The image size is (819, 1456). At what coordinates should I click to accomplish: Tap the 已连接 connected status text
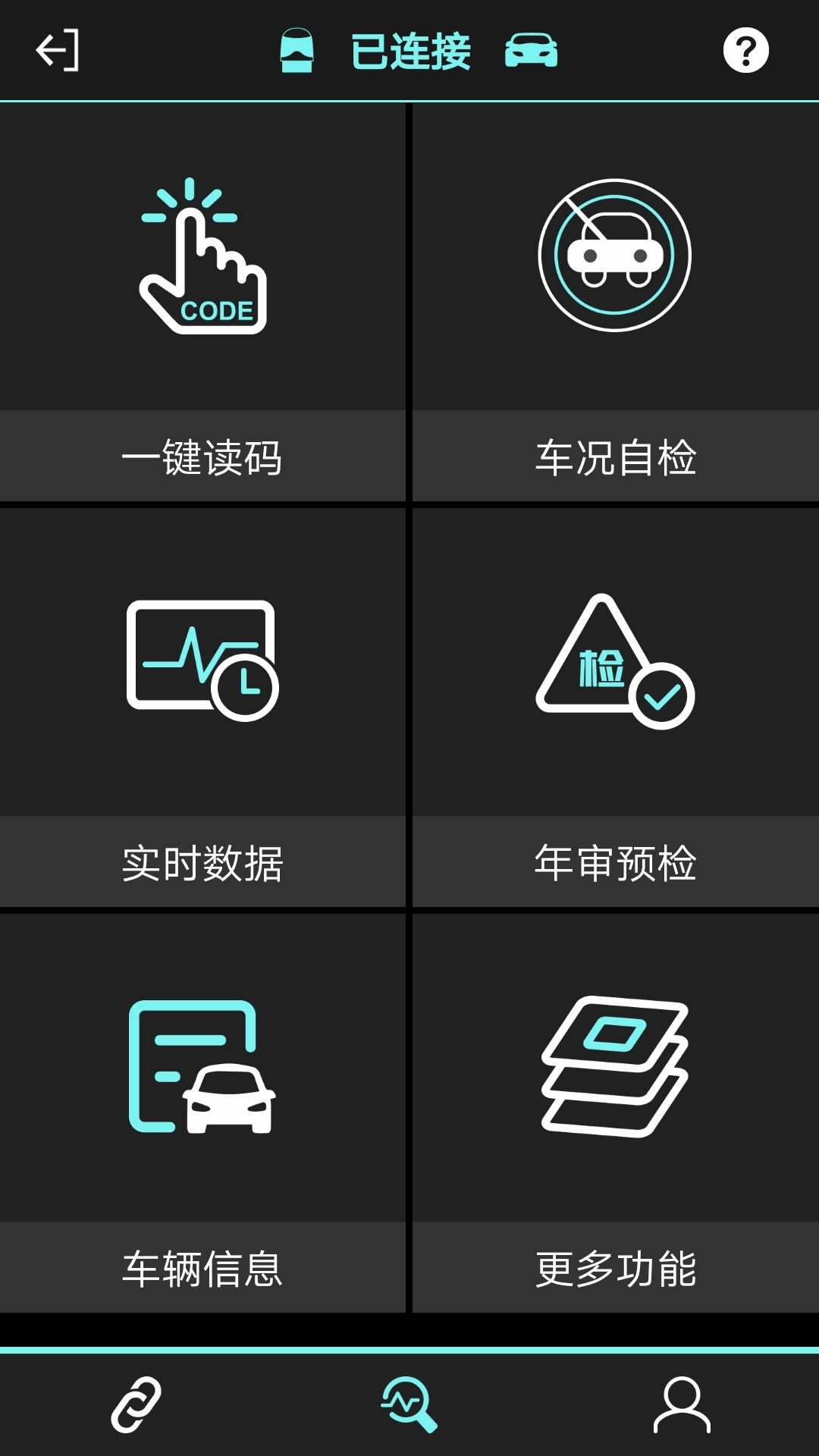tap(409, 50)
